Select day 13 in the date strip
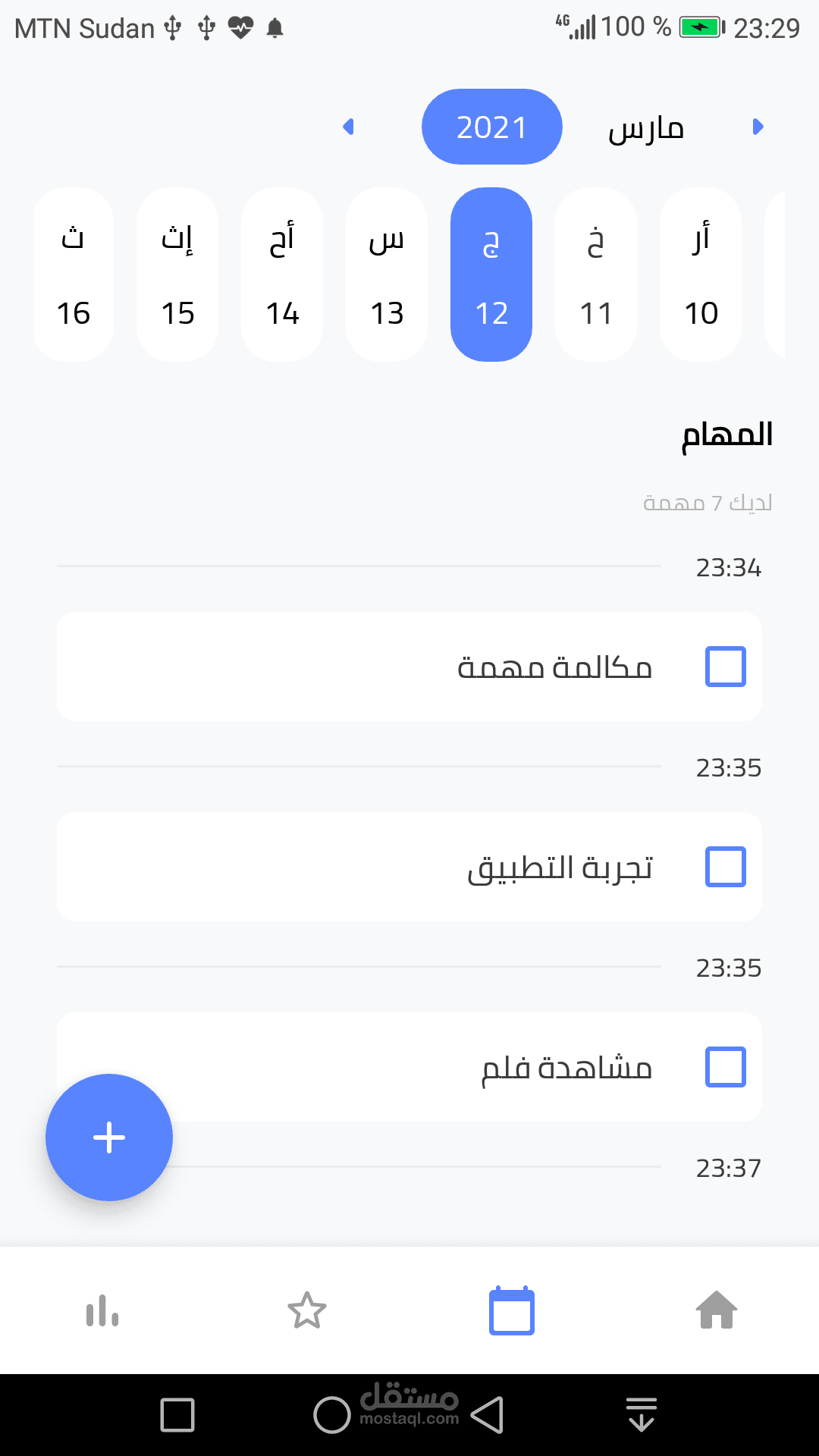This screenshot has width=819, height=1456. click(387, 275)
